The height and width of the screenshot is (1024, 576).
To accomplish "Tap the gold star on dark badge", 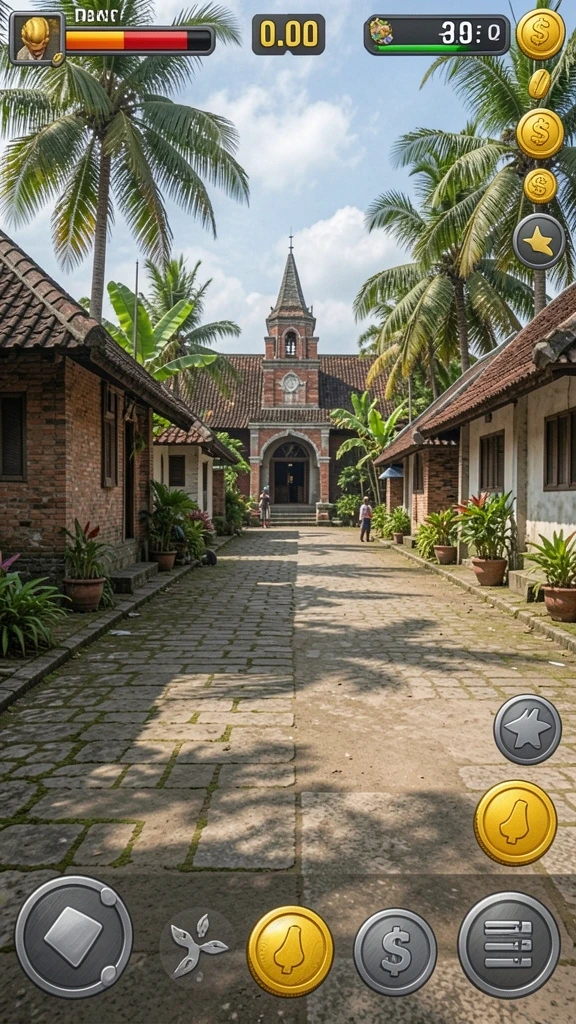I will [x=539, y=241].
